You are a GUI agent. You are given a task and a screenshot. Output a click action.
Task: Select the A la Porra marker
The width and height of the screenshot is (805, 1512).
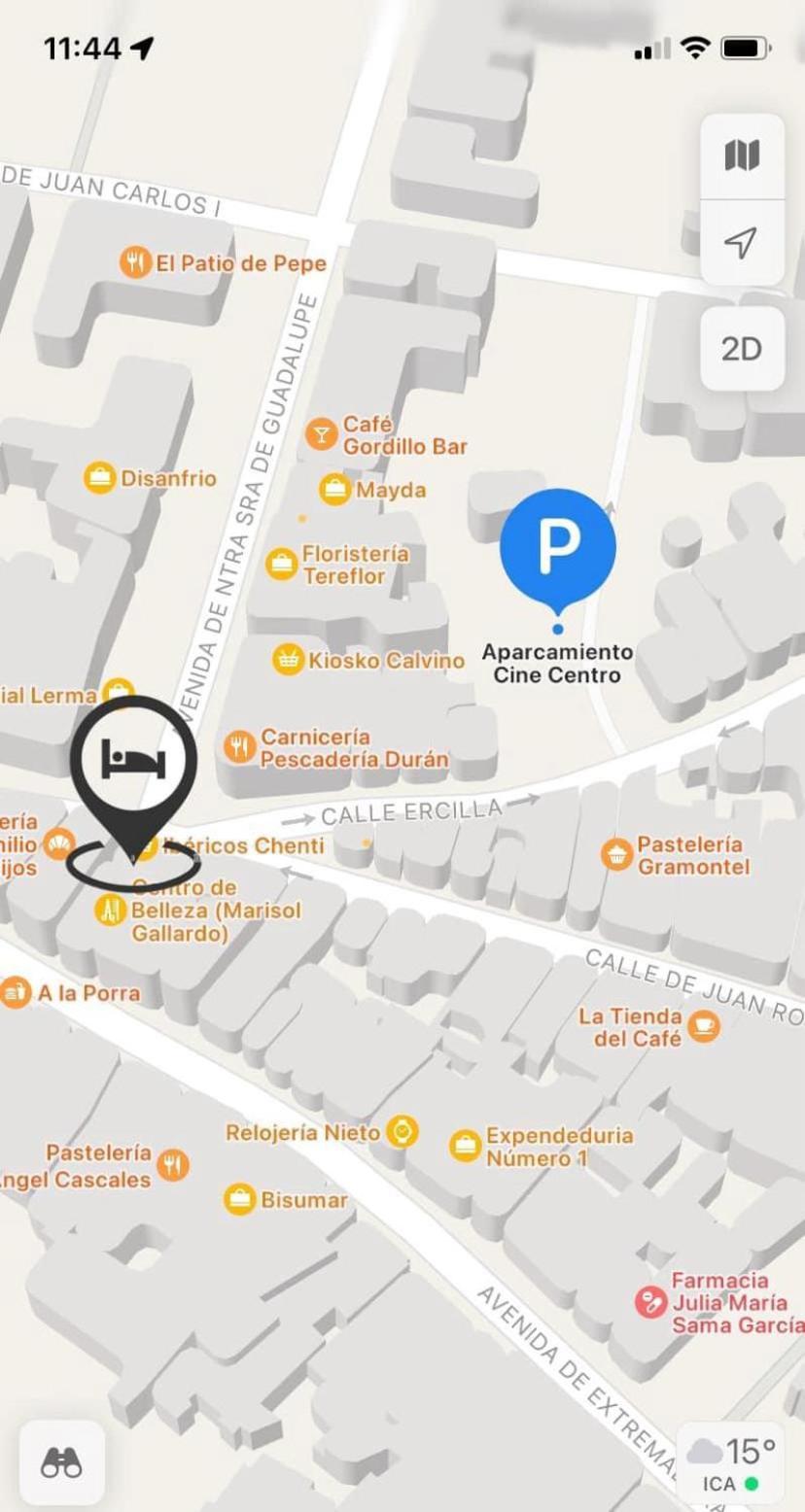tap(16, 992)
